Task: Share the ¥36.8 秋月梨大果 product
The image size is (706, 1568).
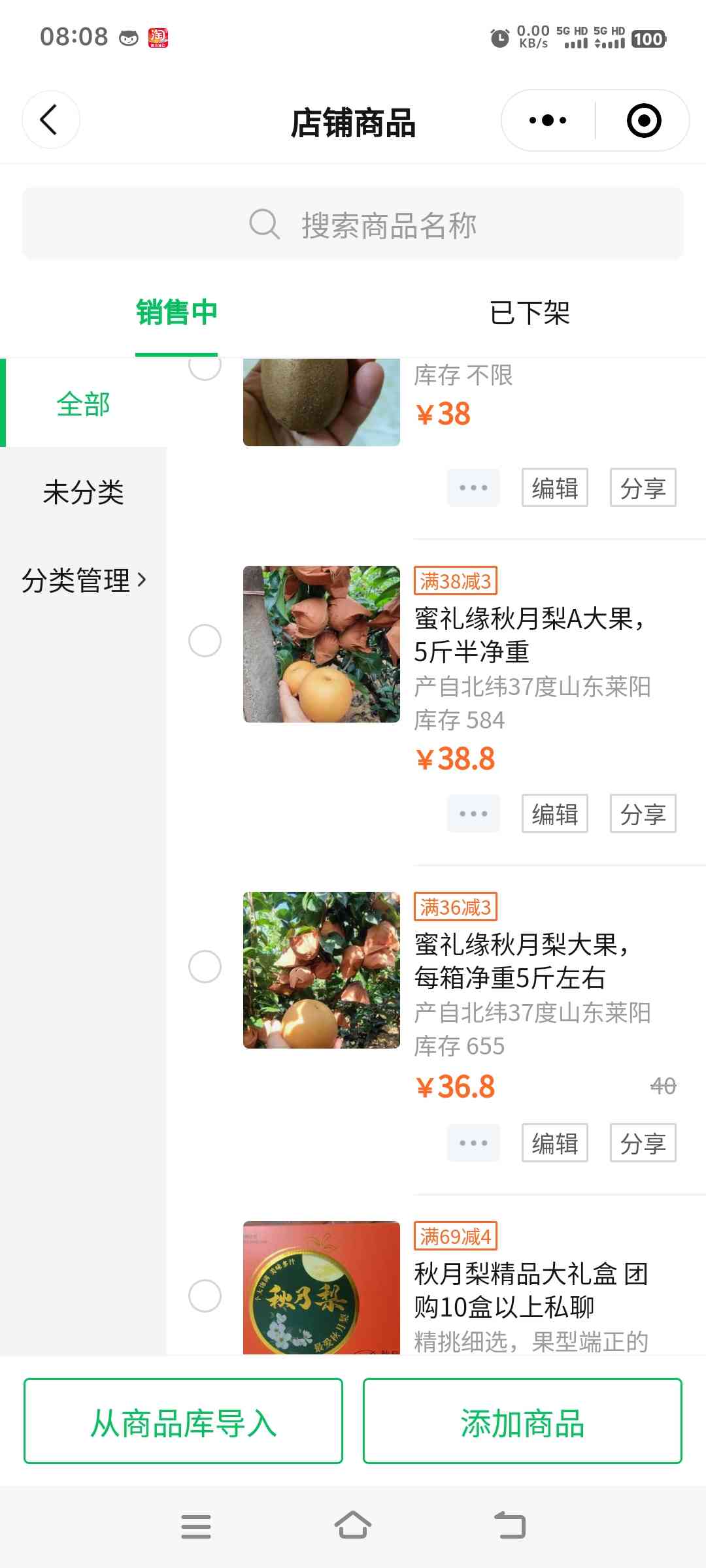Action: 643,1143
